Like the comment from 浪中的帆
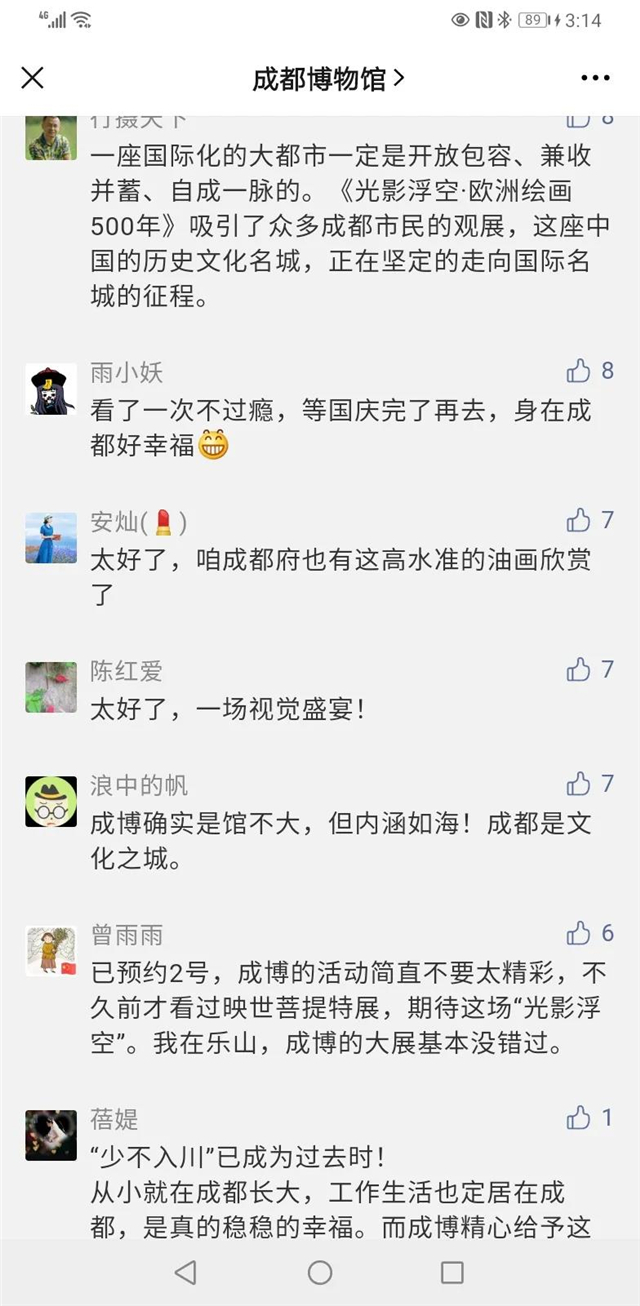Image resolution: width=640 pixels, height=1306 pixels. coord(579,783)
